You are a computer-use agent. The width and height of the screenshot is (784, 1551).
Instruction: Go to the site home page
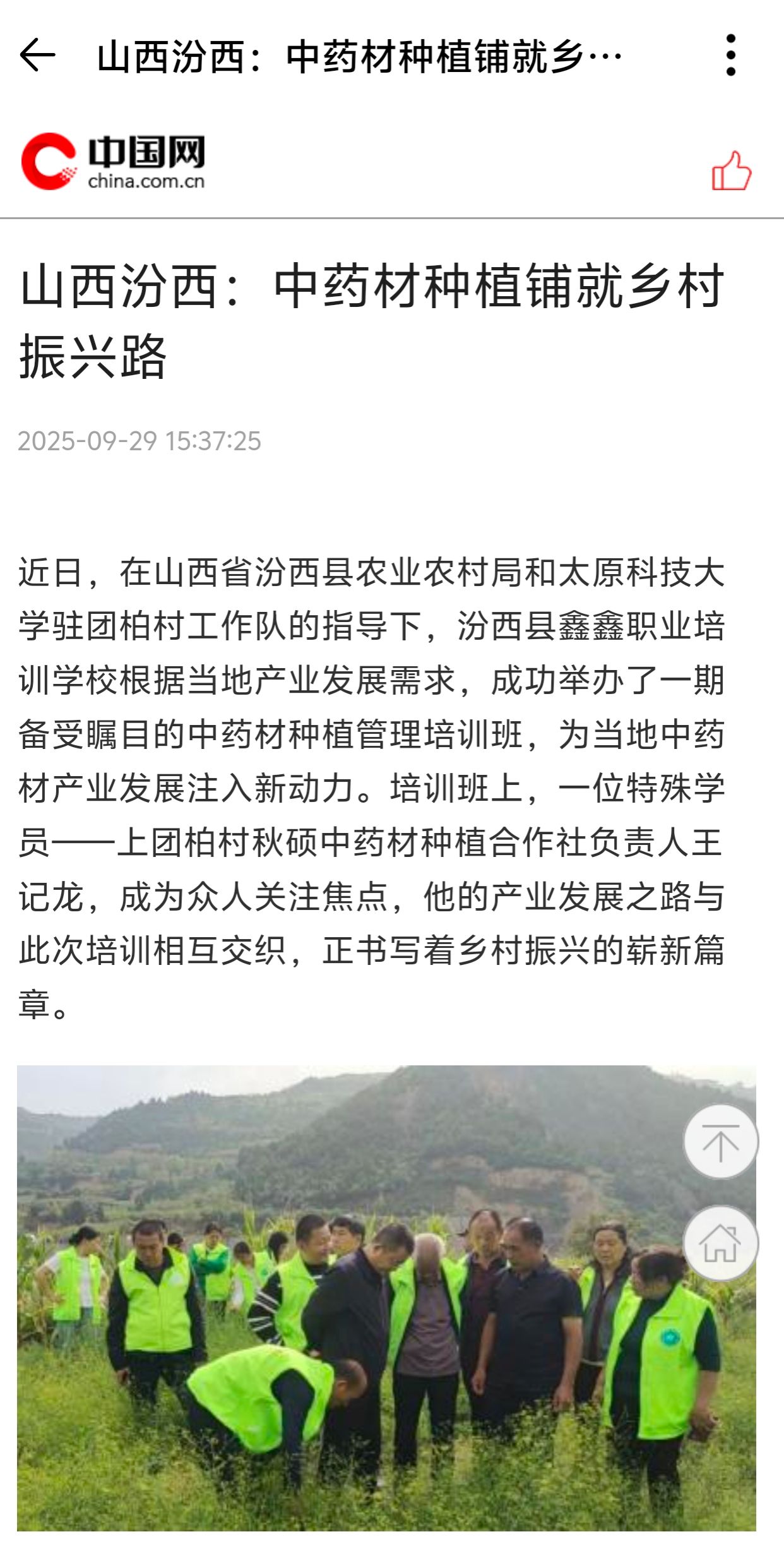point(720,1243)
